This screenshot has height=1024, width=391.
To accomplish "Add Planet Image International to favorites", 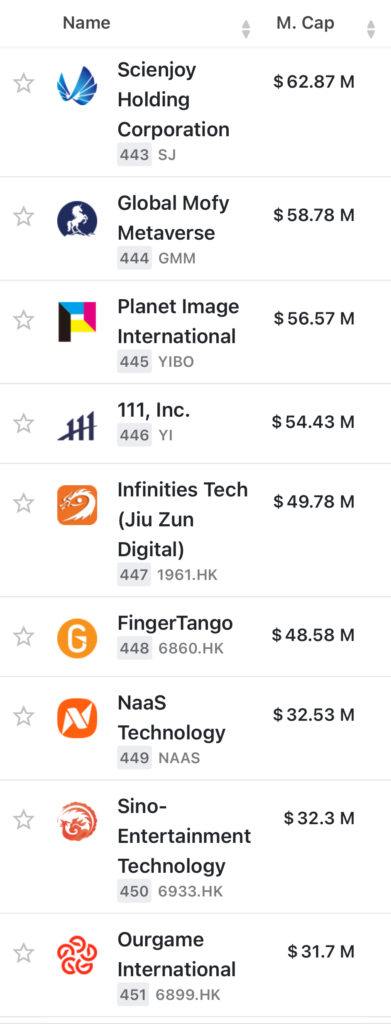I will (x=23, y=320).
